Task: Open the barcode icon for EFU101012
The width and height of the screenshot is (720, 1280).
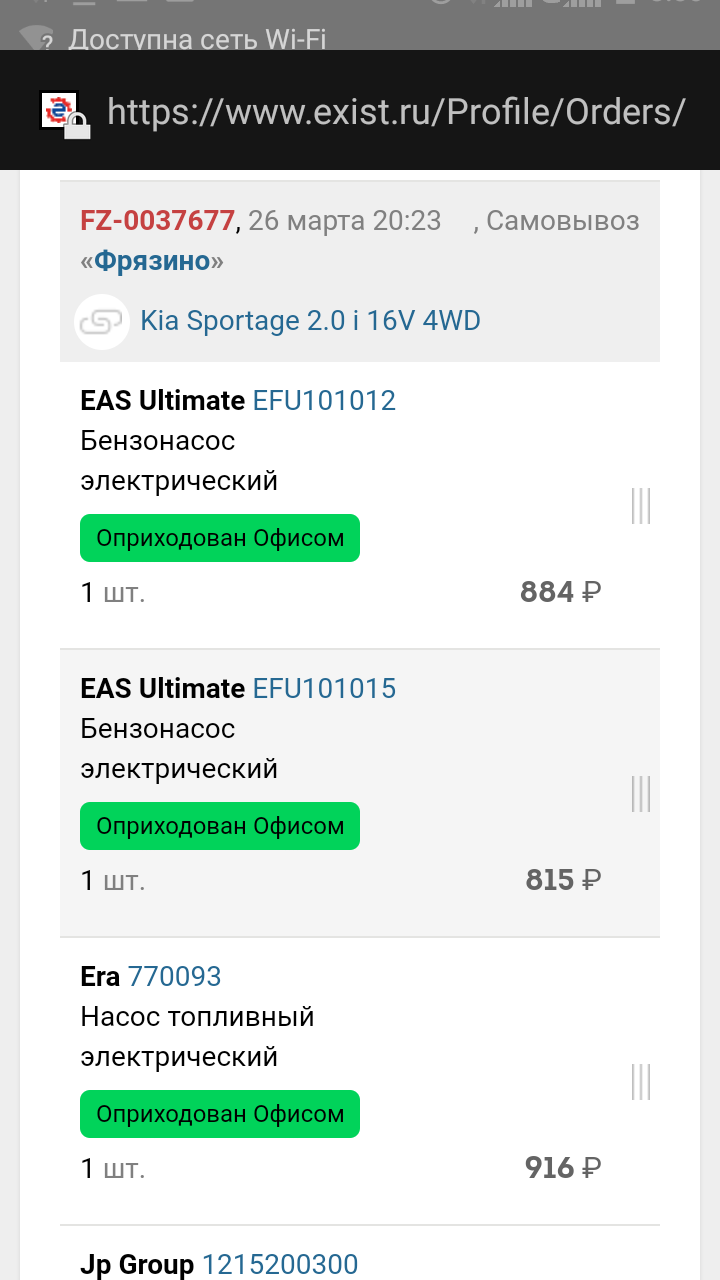Action: [x=641, y=506]
